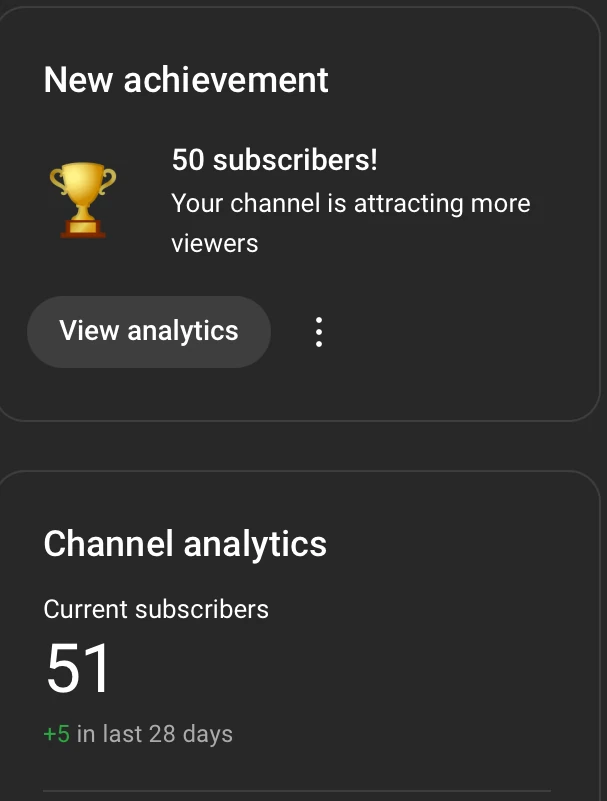
Task: Tap the View analytics button
Action: [149, 331]
